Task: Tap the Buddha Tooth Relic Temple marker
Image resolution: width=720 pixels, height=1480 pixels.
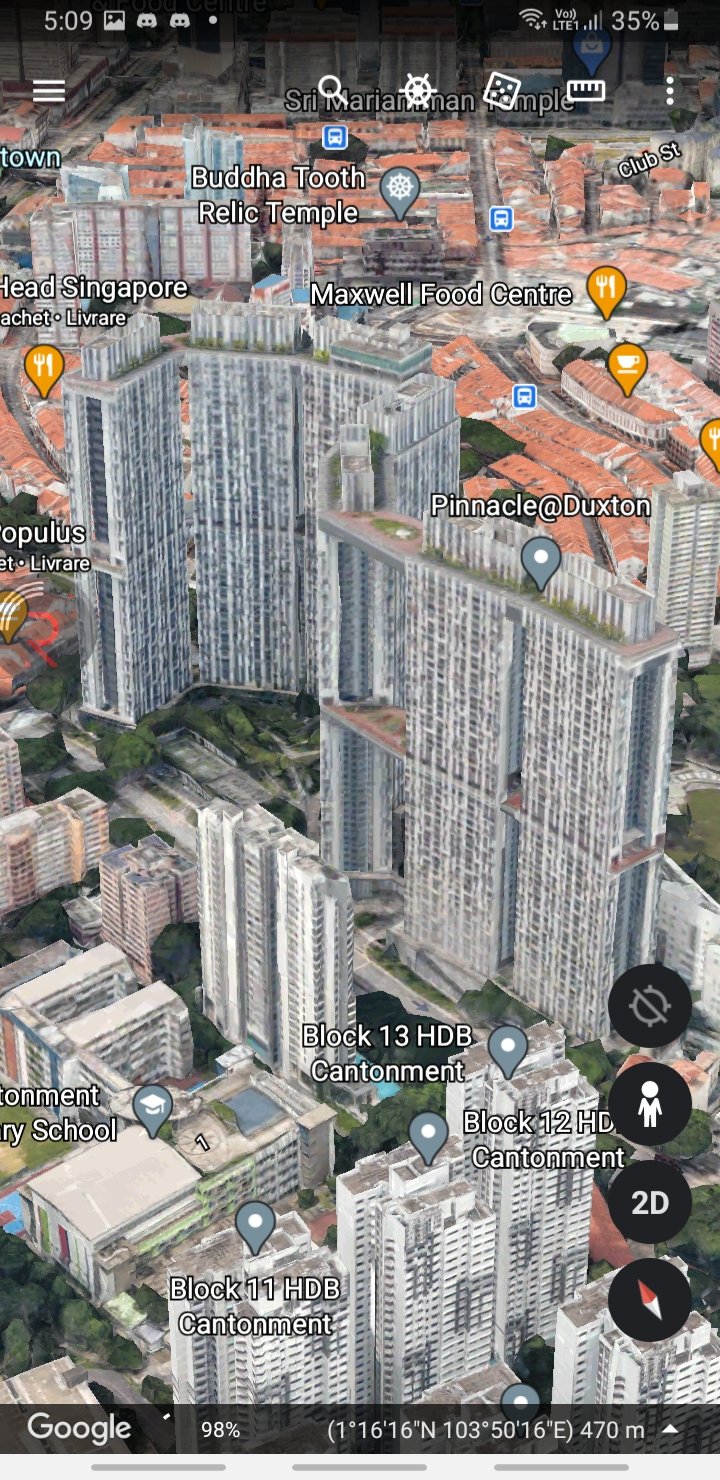Action: pos(400,193)
